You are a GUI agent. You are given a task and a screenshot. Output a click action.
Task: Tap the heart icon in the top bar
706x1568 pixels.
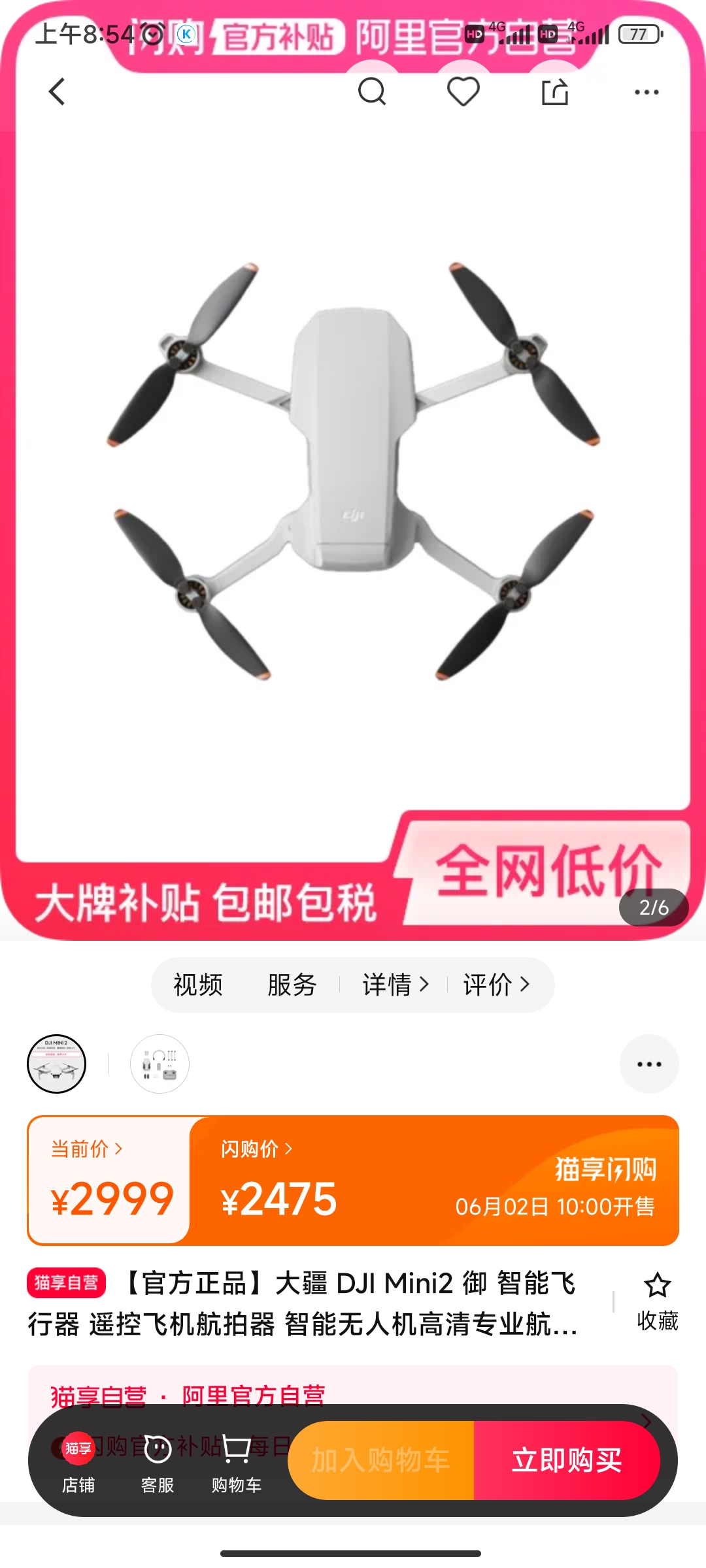pos(463,91)
